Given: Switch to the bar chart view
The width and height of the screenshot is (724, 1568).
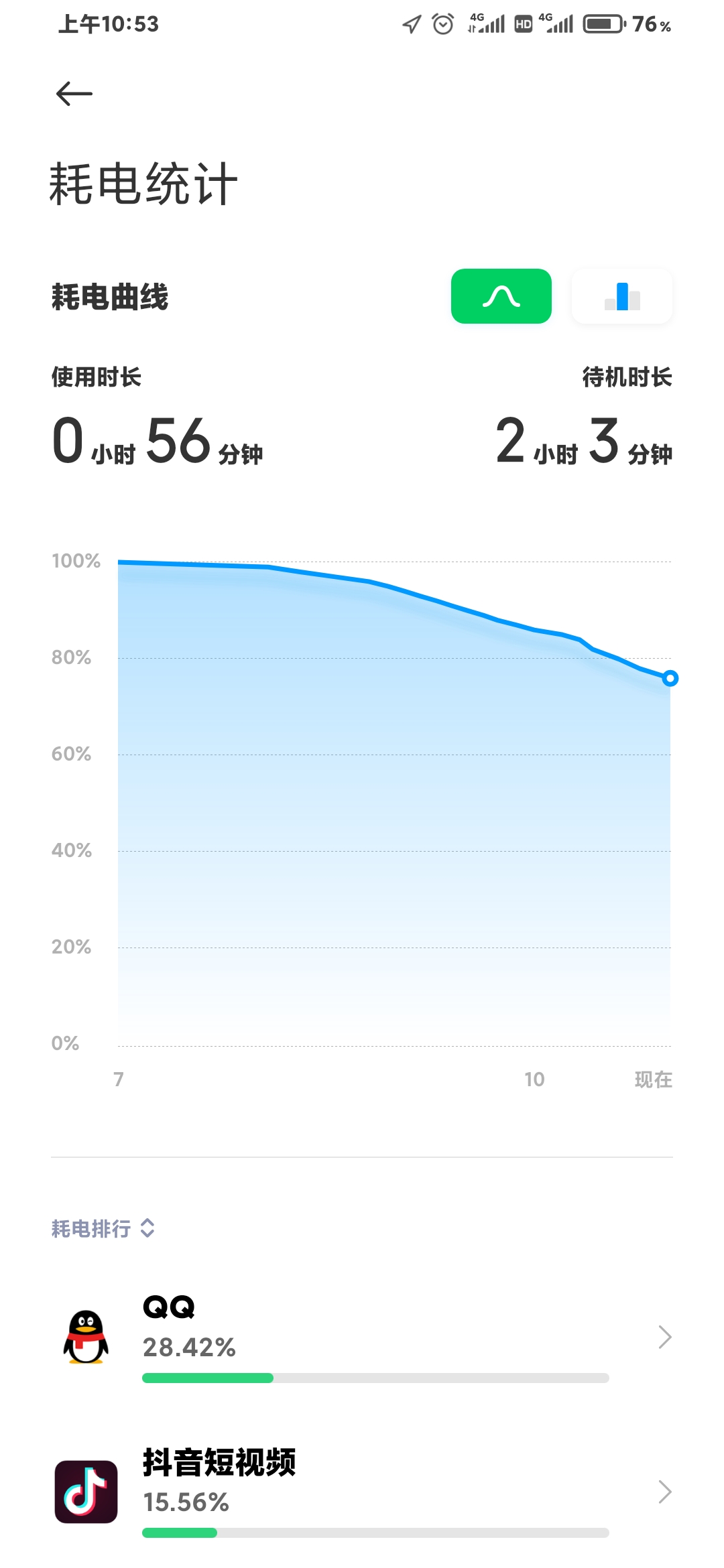Looking at the screenshot, I should [622, 296].
